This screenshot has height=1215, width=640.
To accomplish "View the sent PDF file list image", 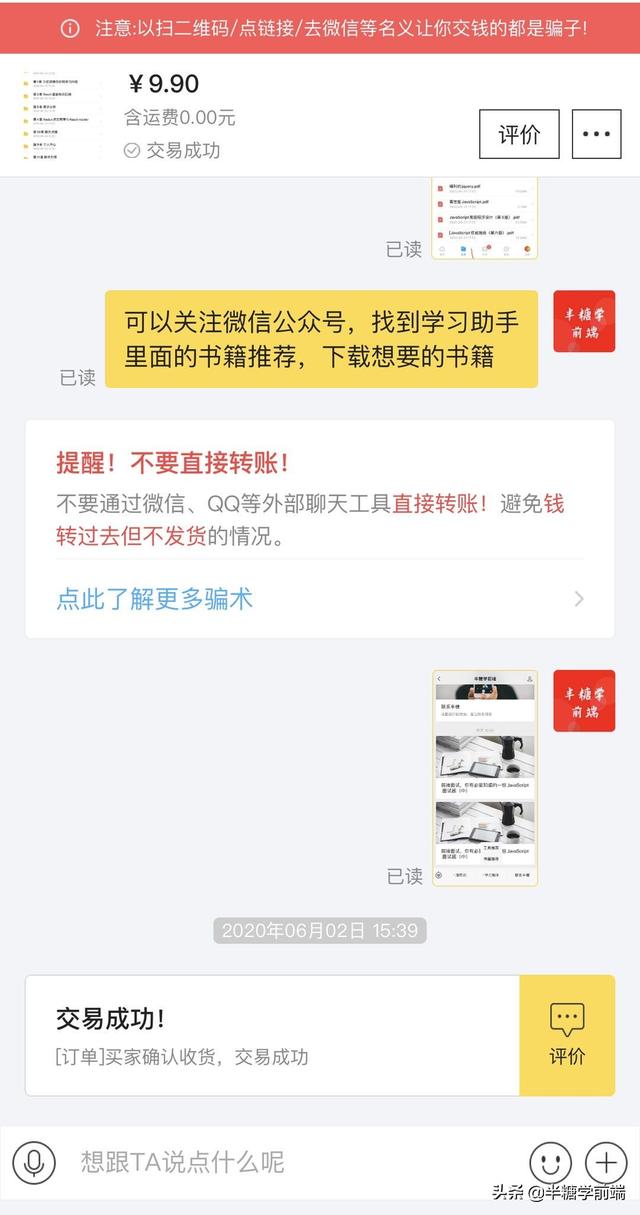I will [484, 219].
